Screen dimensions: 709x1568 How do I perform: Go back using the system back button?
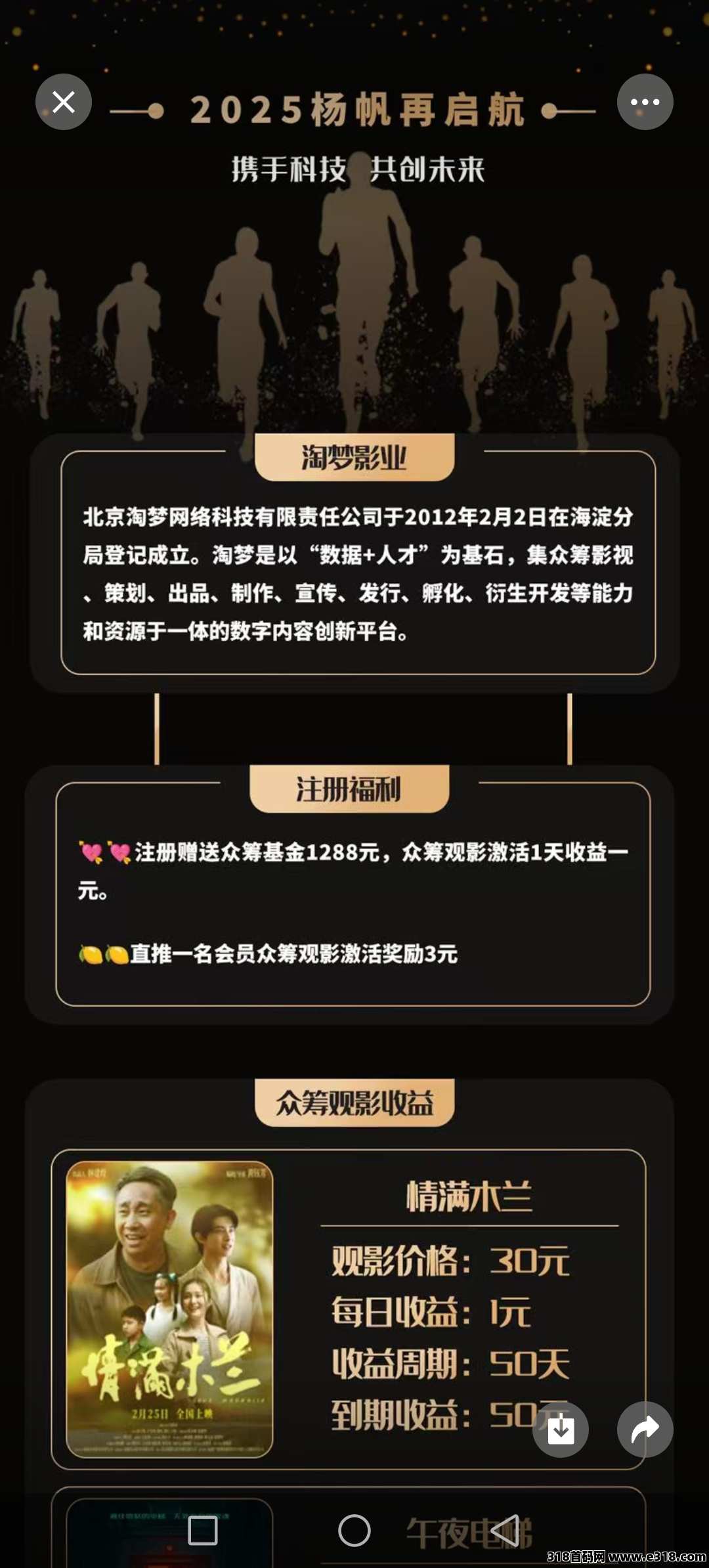(x=505, y=1531)
